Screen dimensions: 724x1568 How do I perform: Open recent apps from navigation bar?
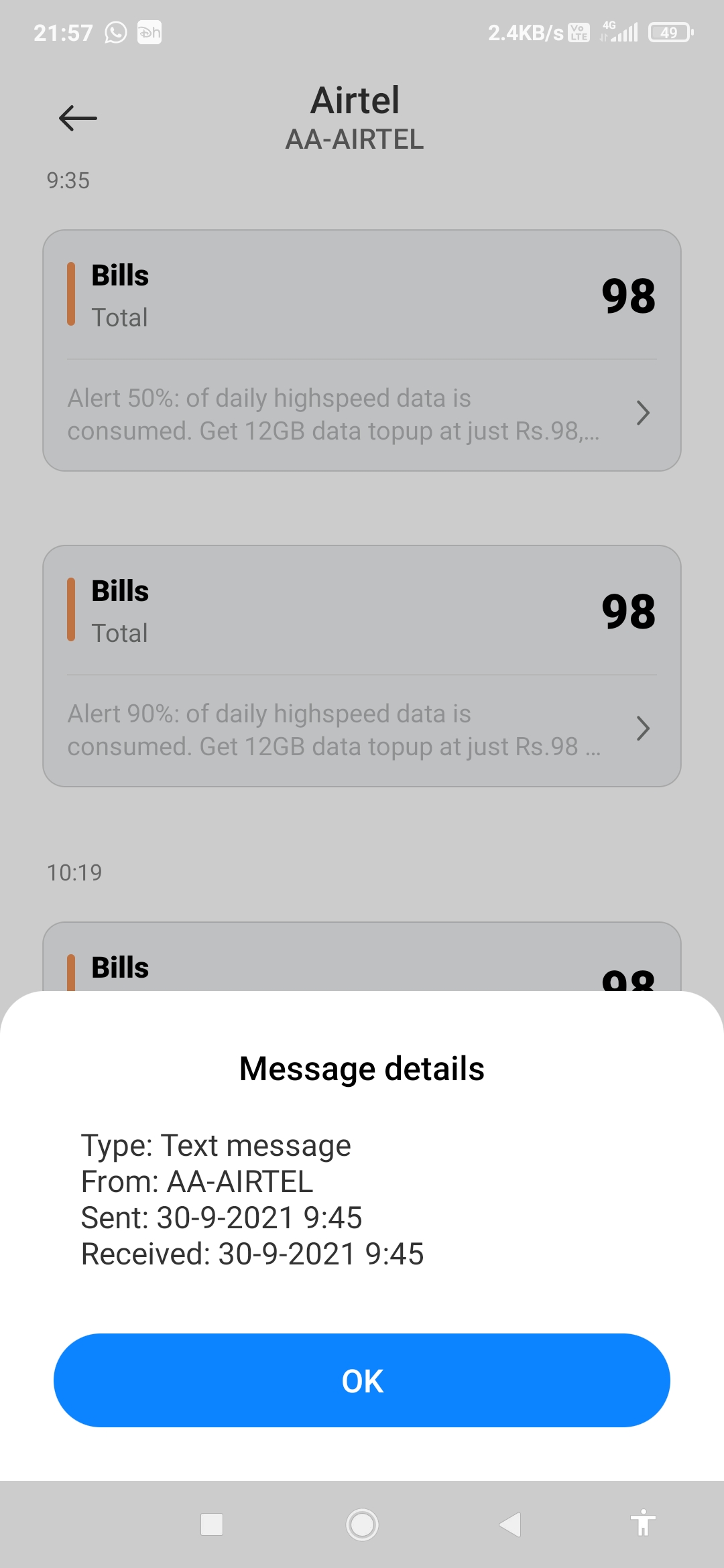click(212, 1525)
